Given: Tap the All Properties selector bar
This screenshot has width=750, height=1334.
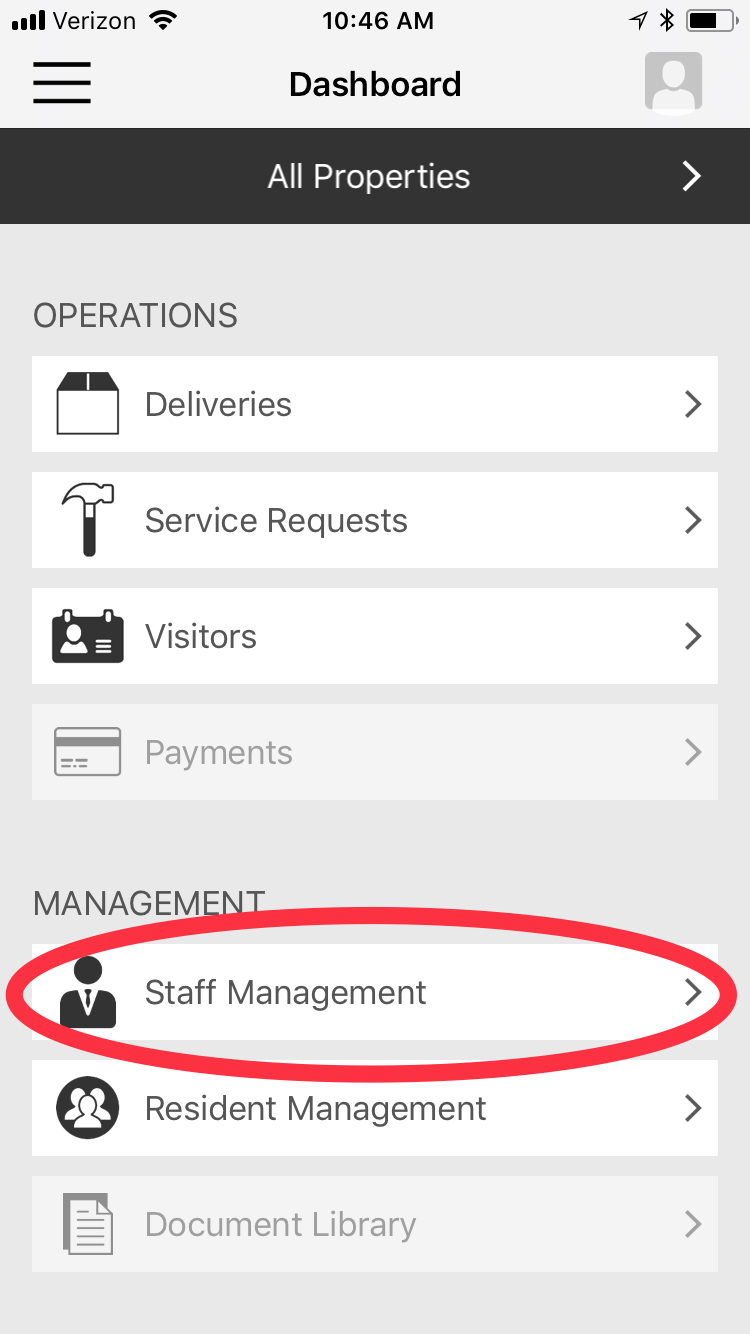Looking at the screenshot, I should [x=369, y=176].
